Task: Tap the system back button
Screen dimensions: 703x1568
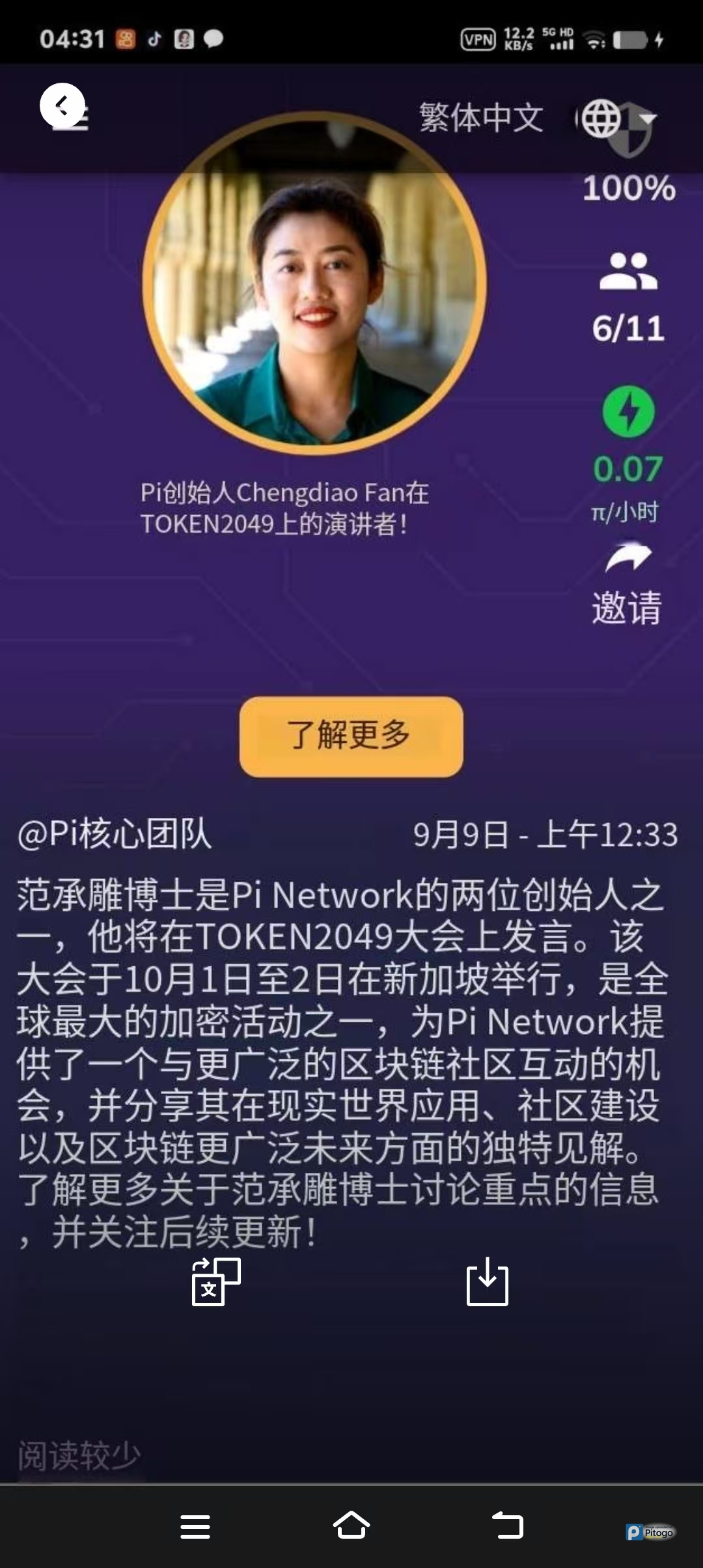Action: pos(508,1525)
